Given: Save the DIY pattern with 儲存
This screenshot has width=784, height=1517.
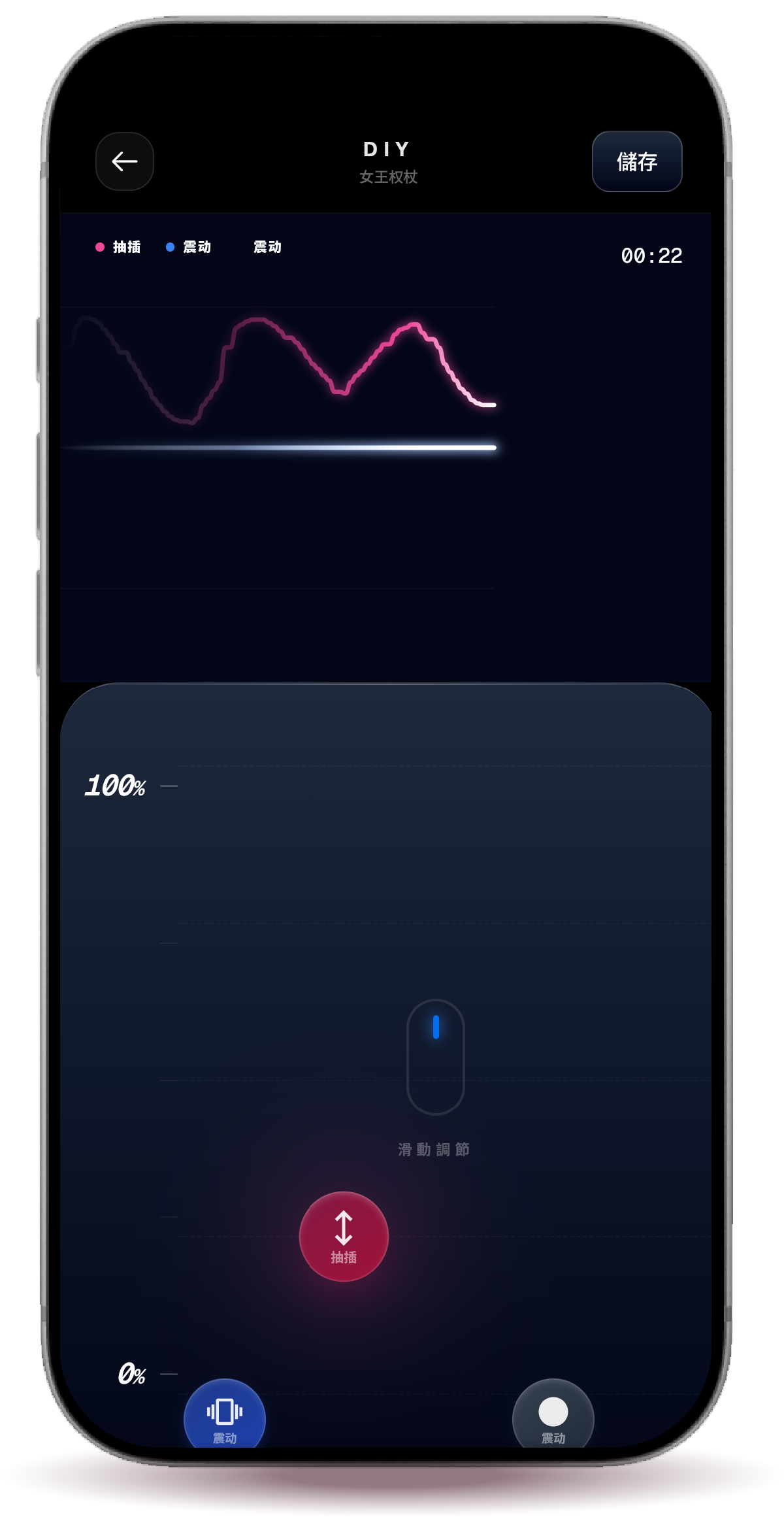Looking at the screenshot, I should [636, 161].
